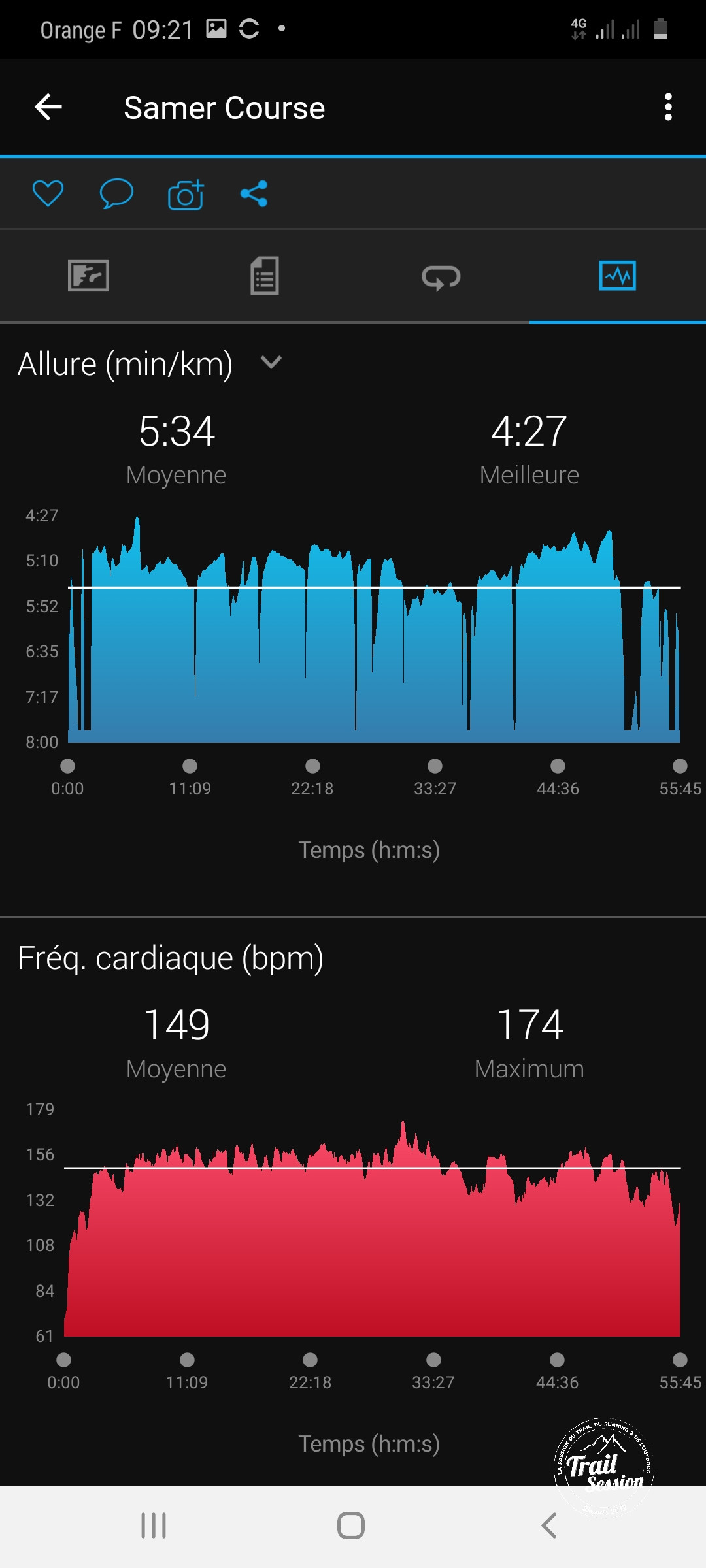Tap the system home button
Viewport: 706px width, 1568px height.
point(351,1526)
